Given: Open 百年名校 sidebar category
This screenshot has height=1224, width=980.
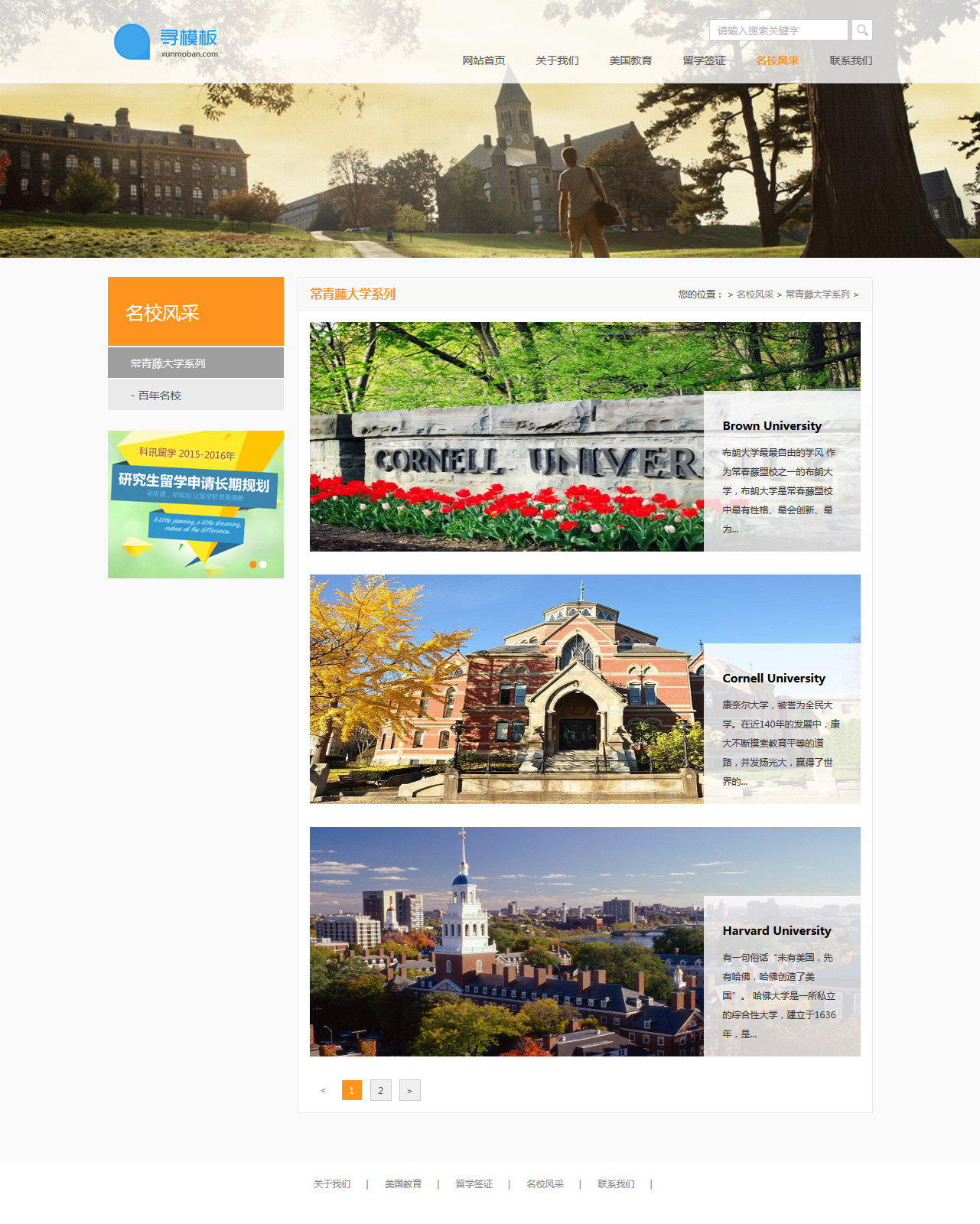Looking at the screenshot, I should coord(195,396).
